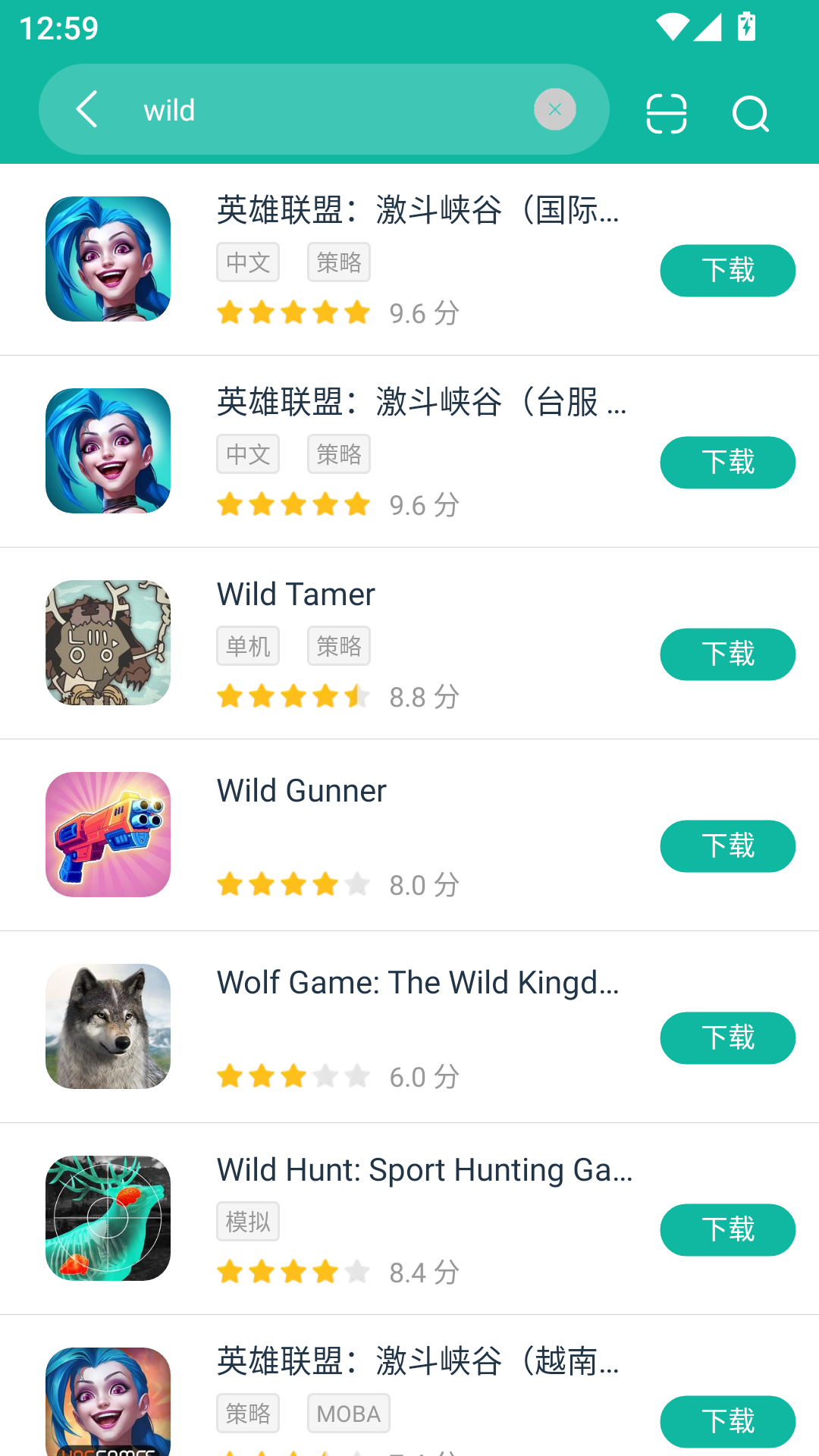Screen dimensions: 819x1456
Task: Tap the search magnifier icon
Action: [x=750, y=114]
